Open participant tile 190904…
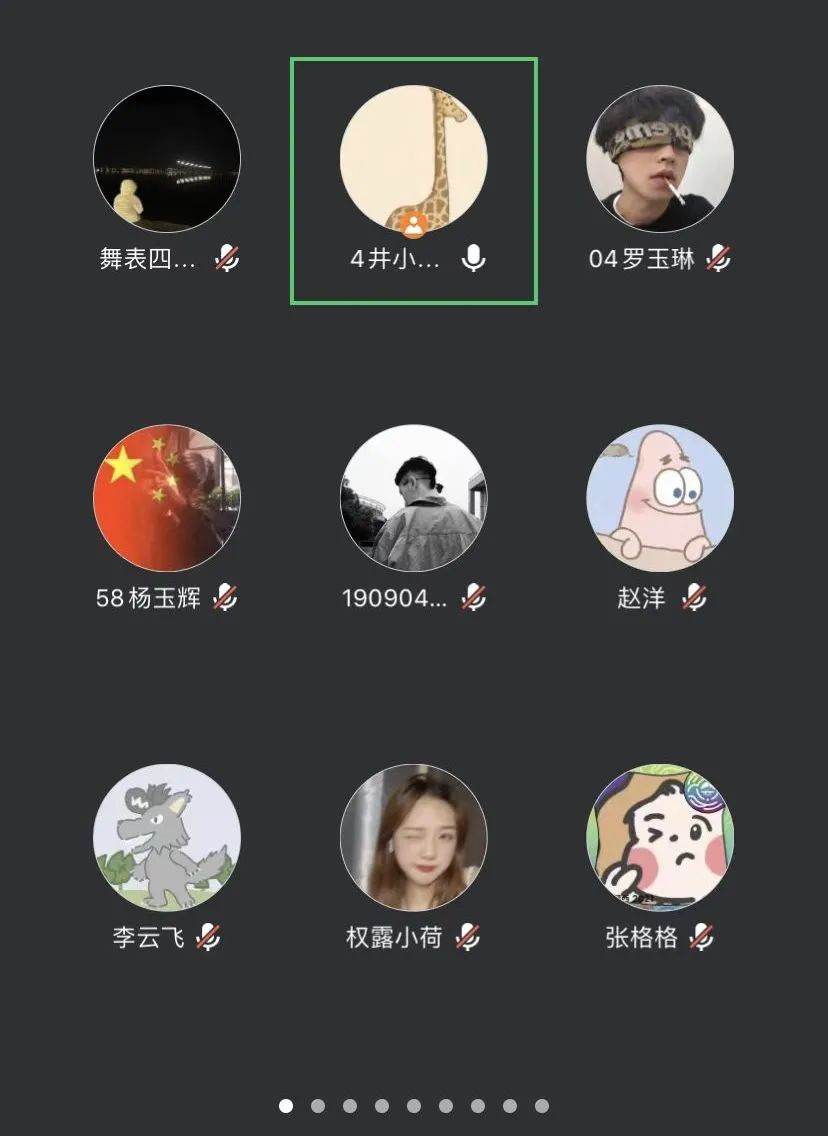 coord(414,498)
